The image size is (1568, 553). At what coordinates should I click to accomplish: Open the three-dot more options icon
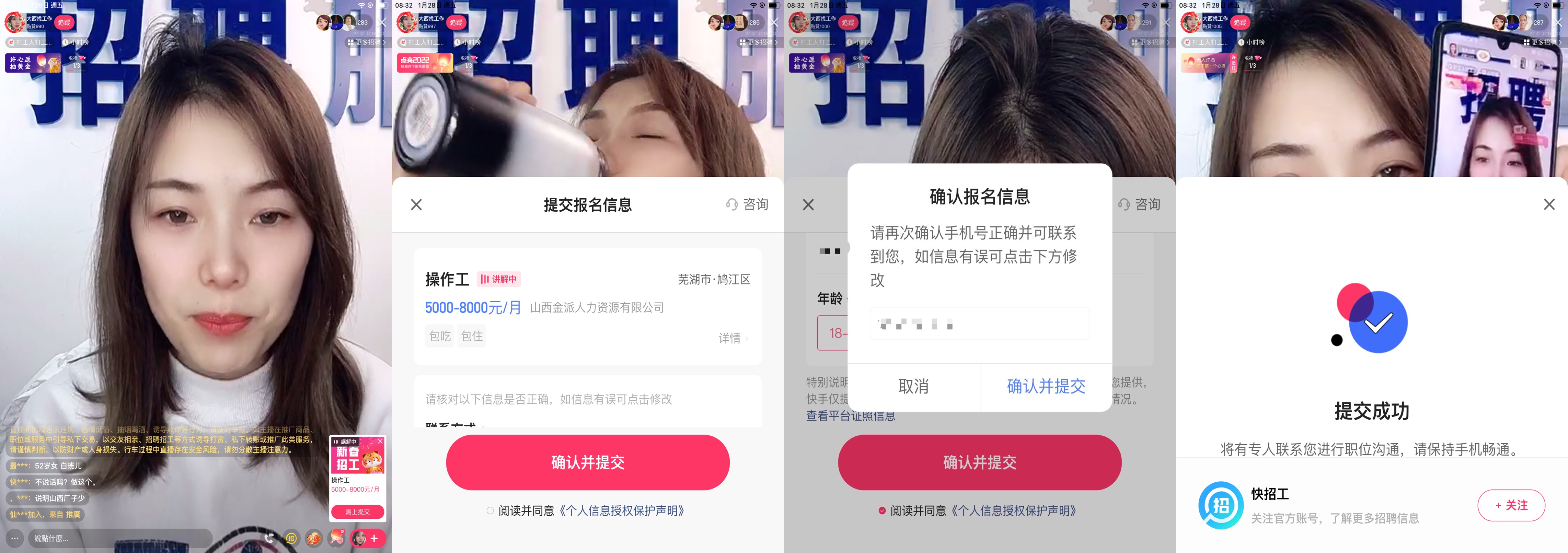point(15,538)
